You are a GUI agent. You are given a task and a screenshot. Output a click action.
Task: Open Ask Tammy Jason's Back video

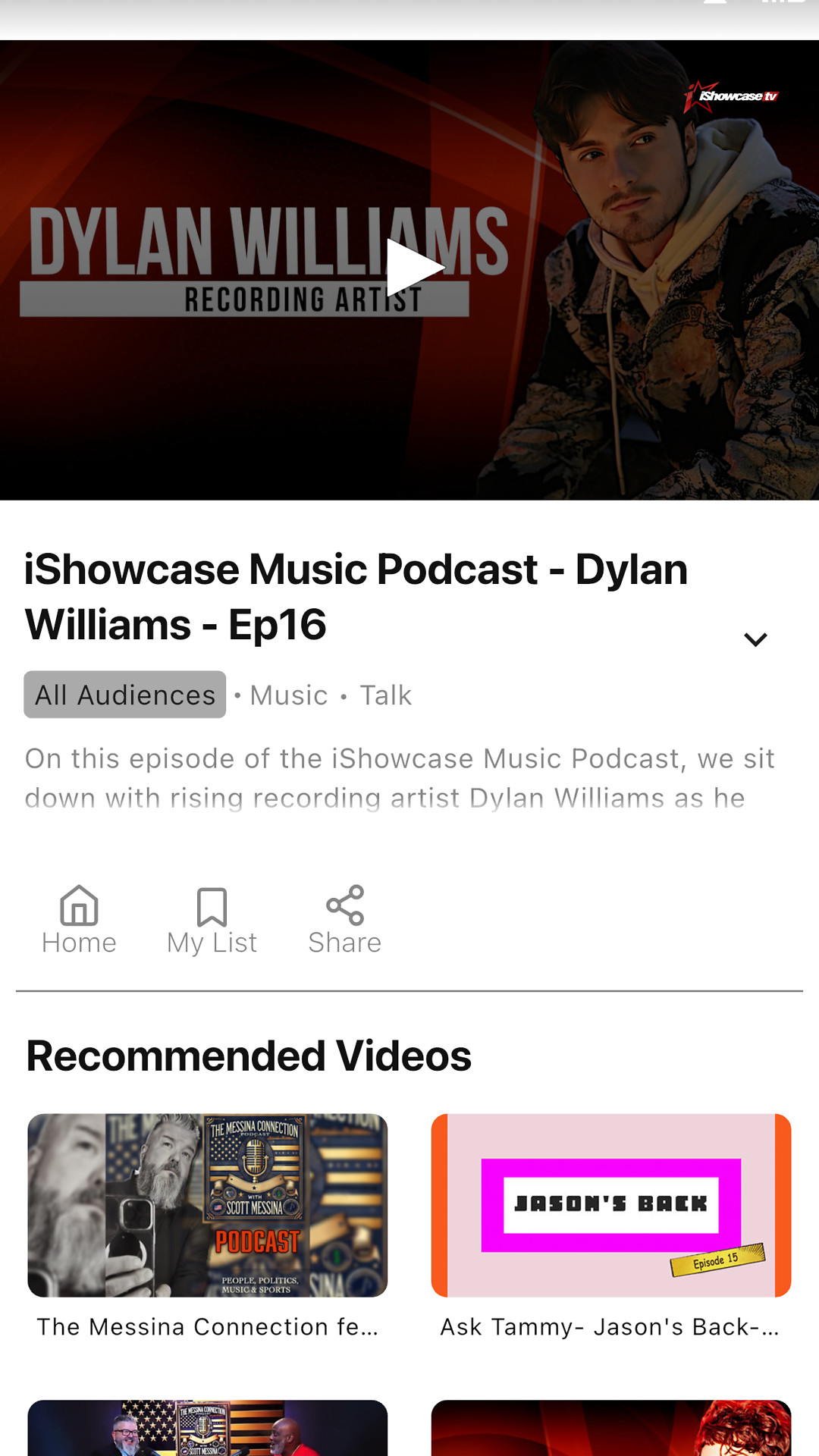tap(611, 1206)
